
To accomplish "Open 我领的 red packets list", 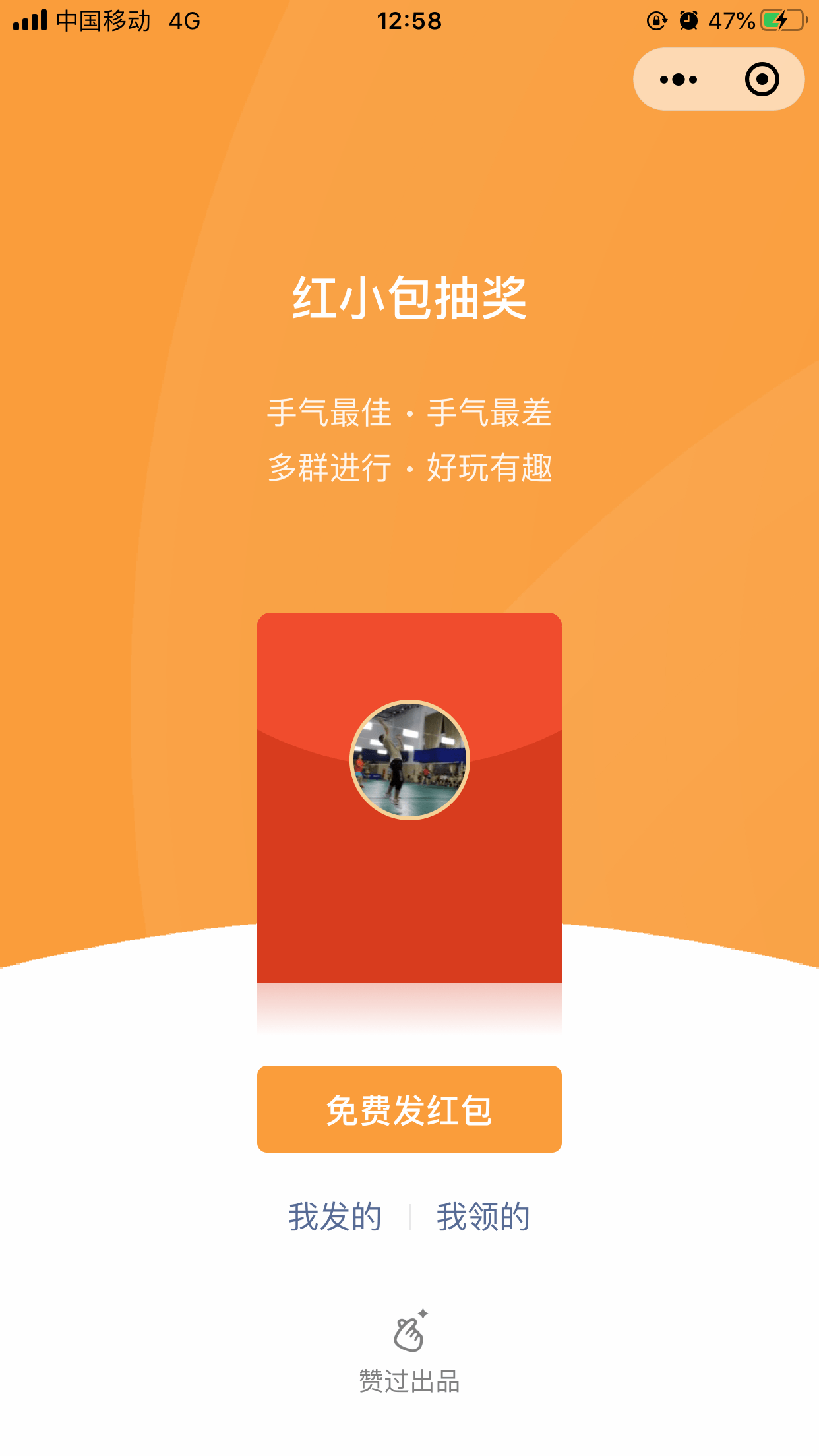I will tap(483, 1217).
